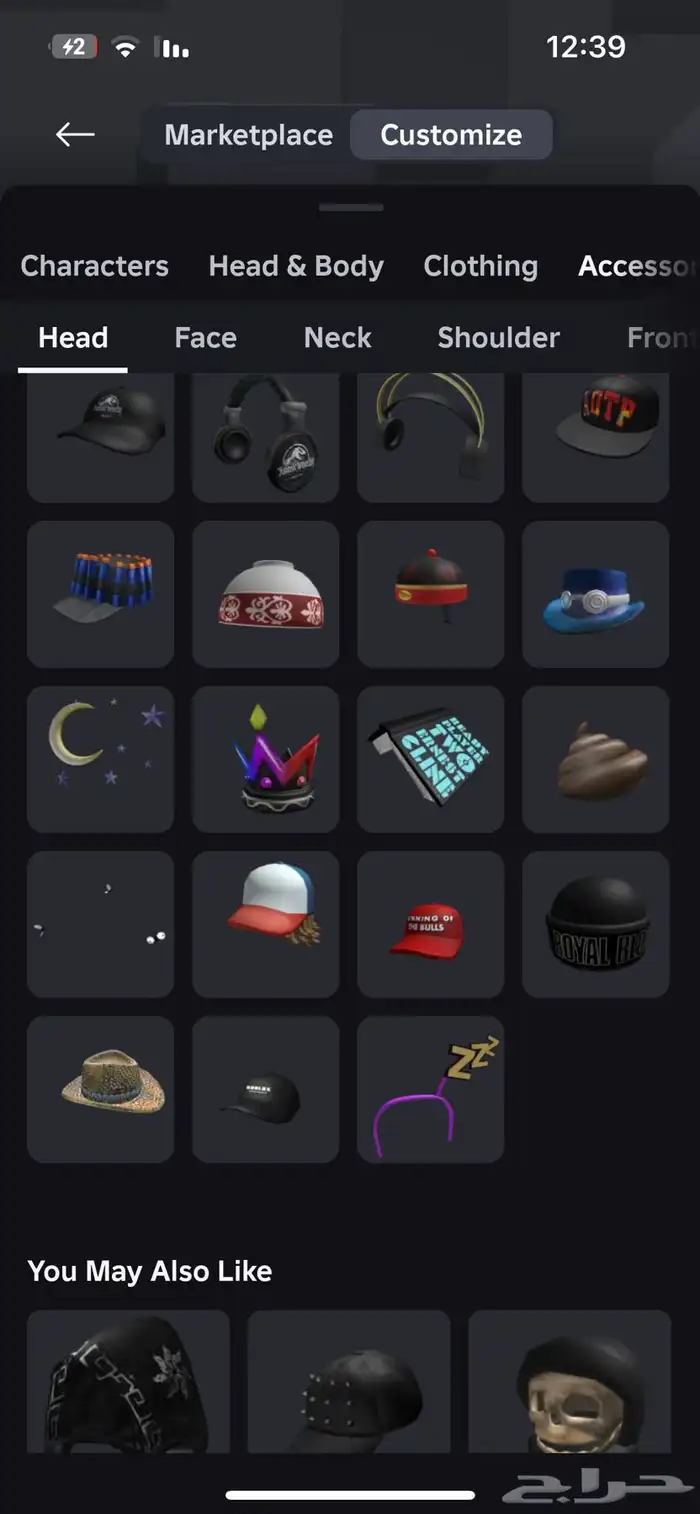This screenshot has height=1514, width=700.
Task: Go back using the arrow icon
Action: 75,134
